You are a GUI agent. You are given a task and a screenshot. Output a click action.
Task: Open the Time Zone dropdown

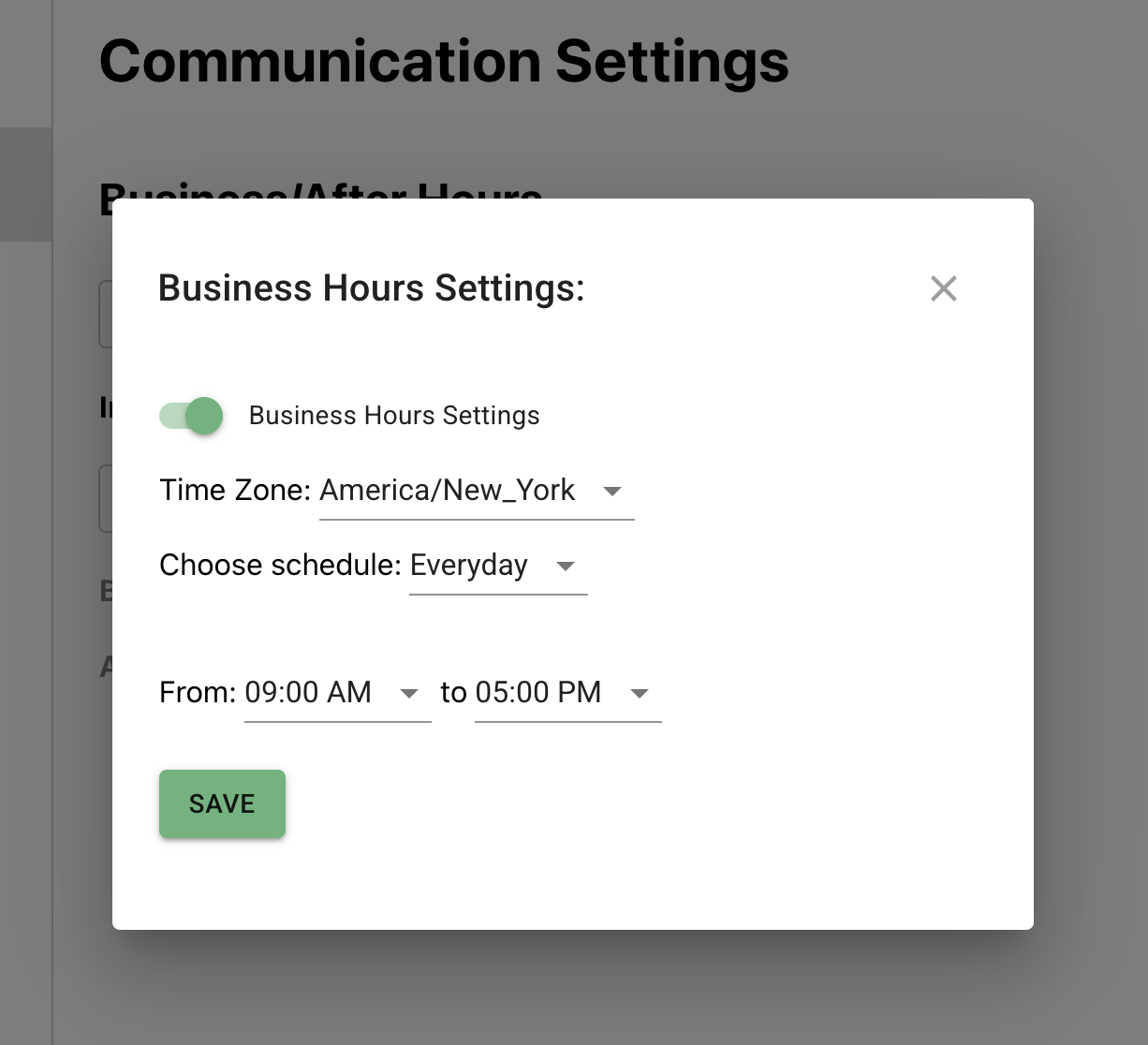point(476,492)
